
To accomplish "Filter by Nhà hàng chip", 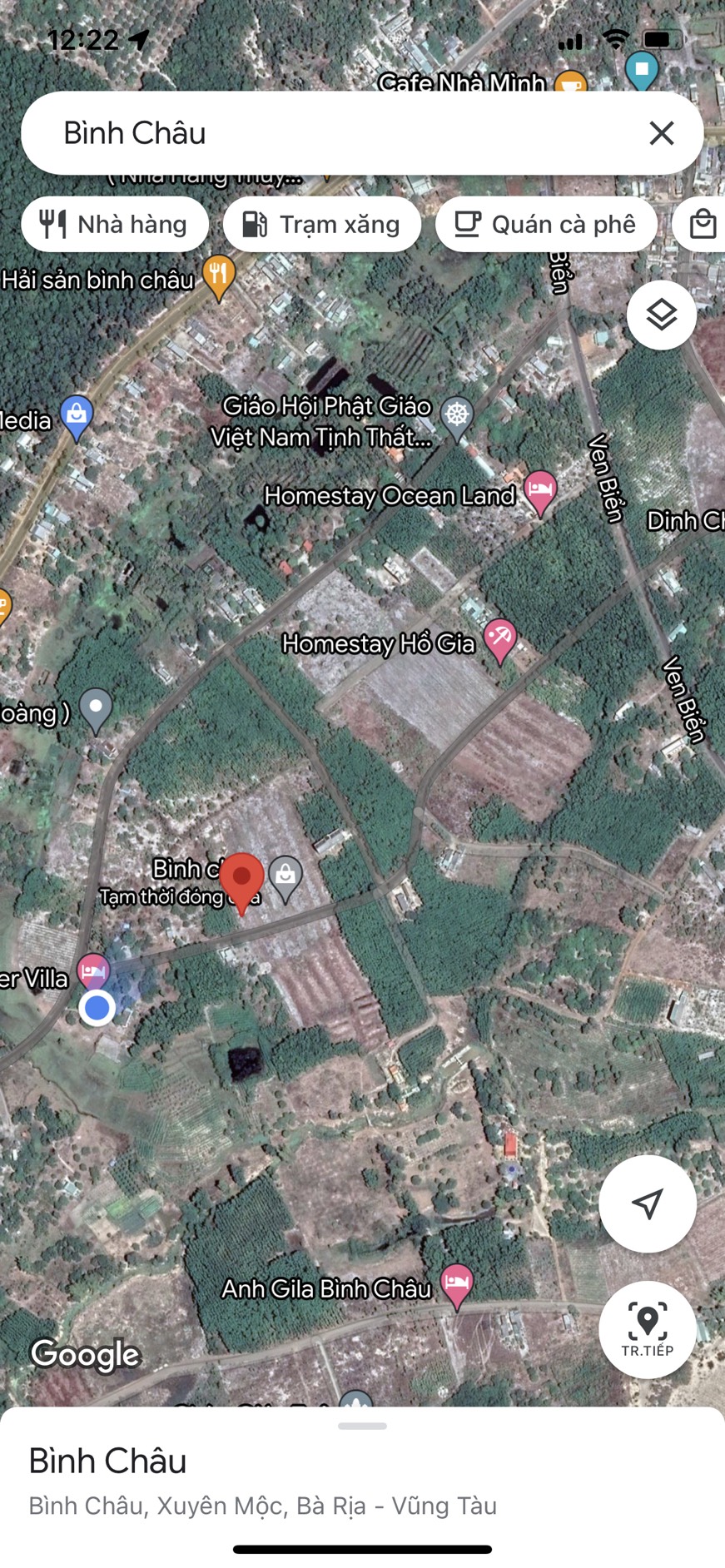I will (115, 224).
